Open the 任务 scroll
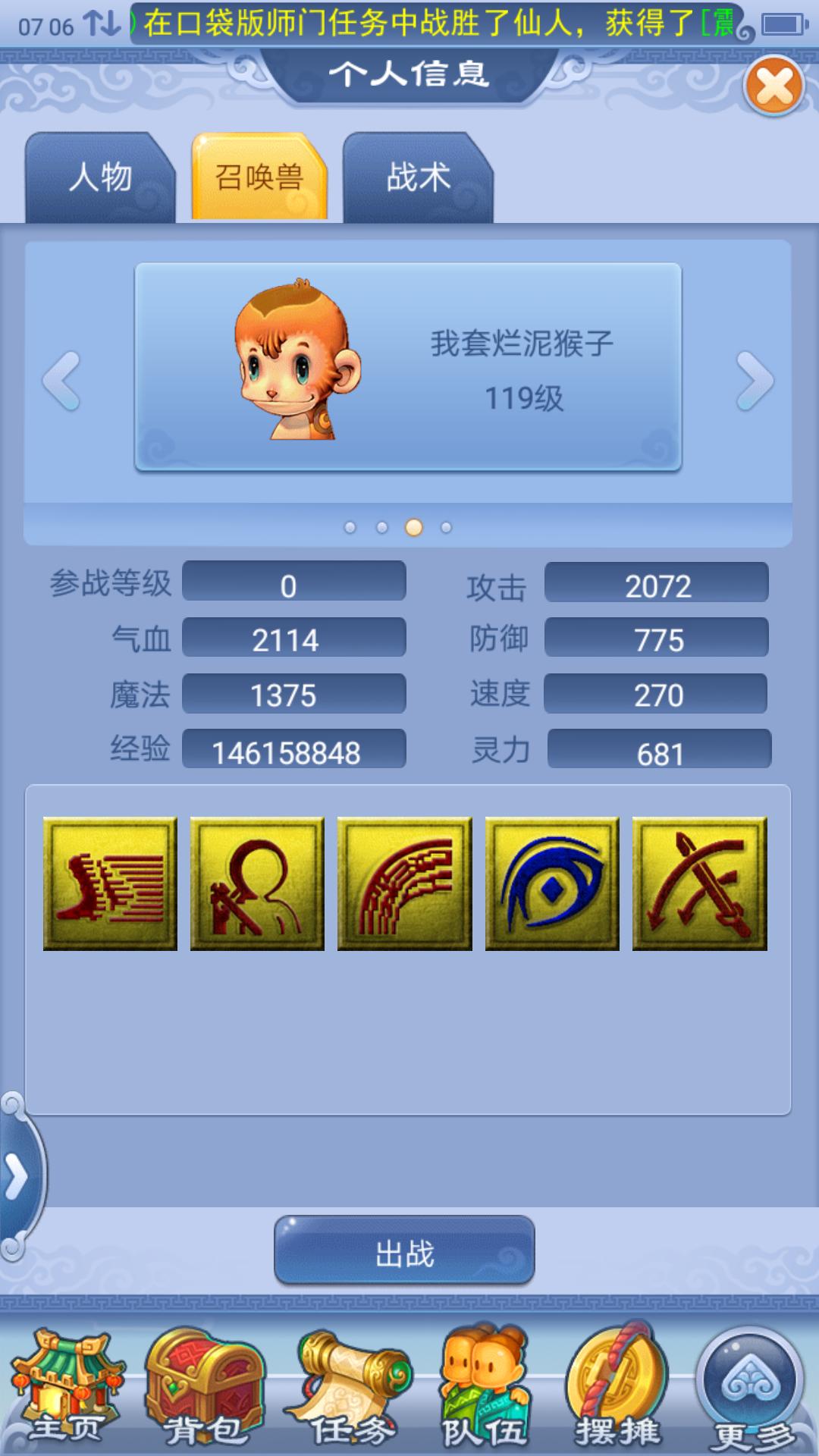819x1456 pixels. coord(350,1388)
